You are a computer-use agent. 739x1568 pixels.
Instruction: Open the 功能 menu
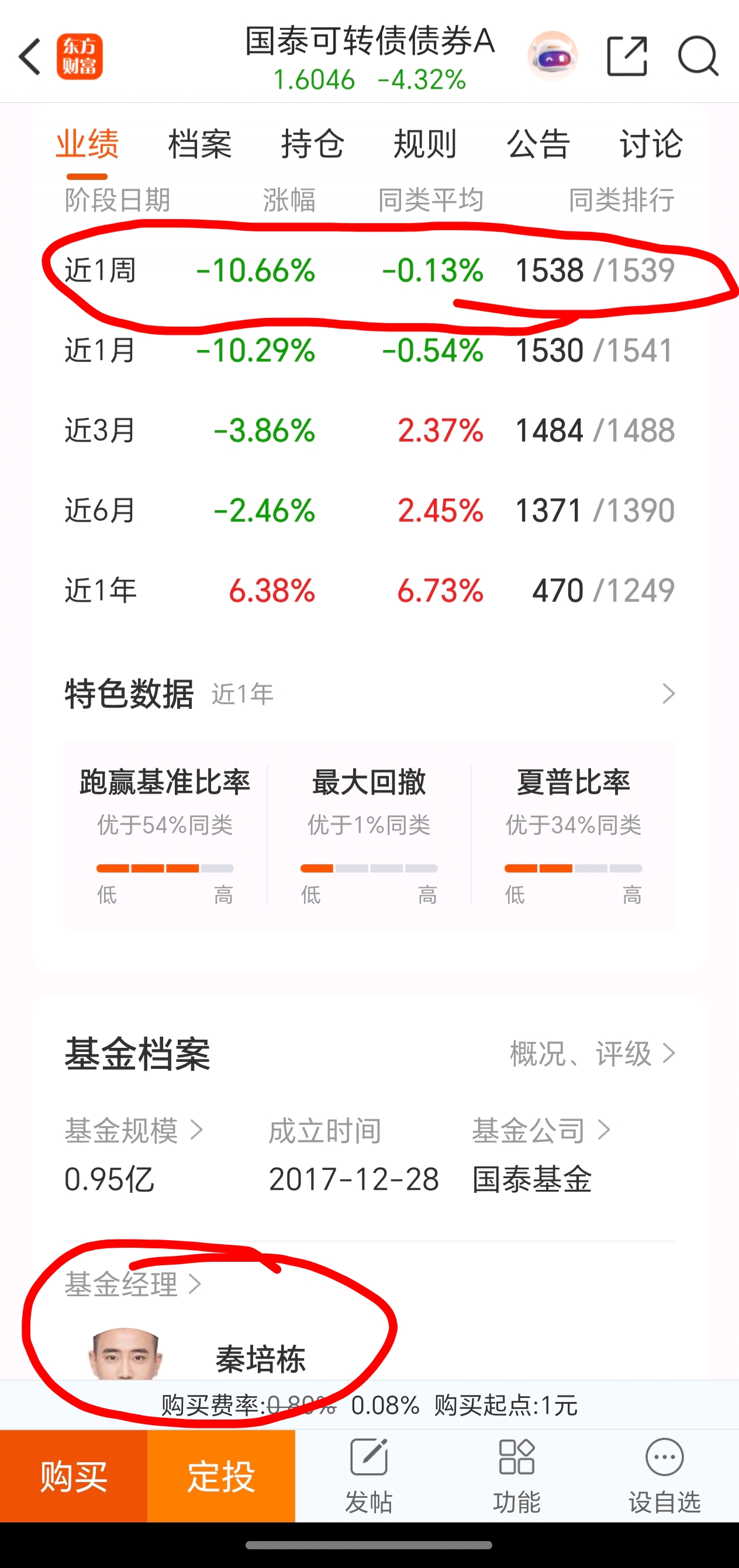tap(517, 1476)
